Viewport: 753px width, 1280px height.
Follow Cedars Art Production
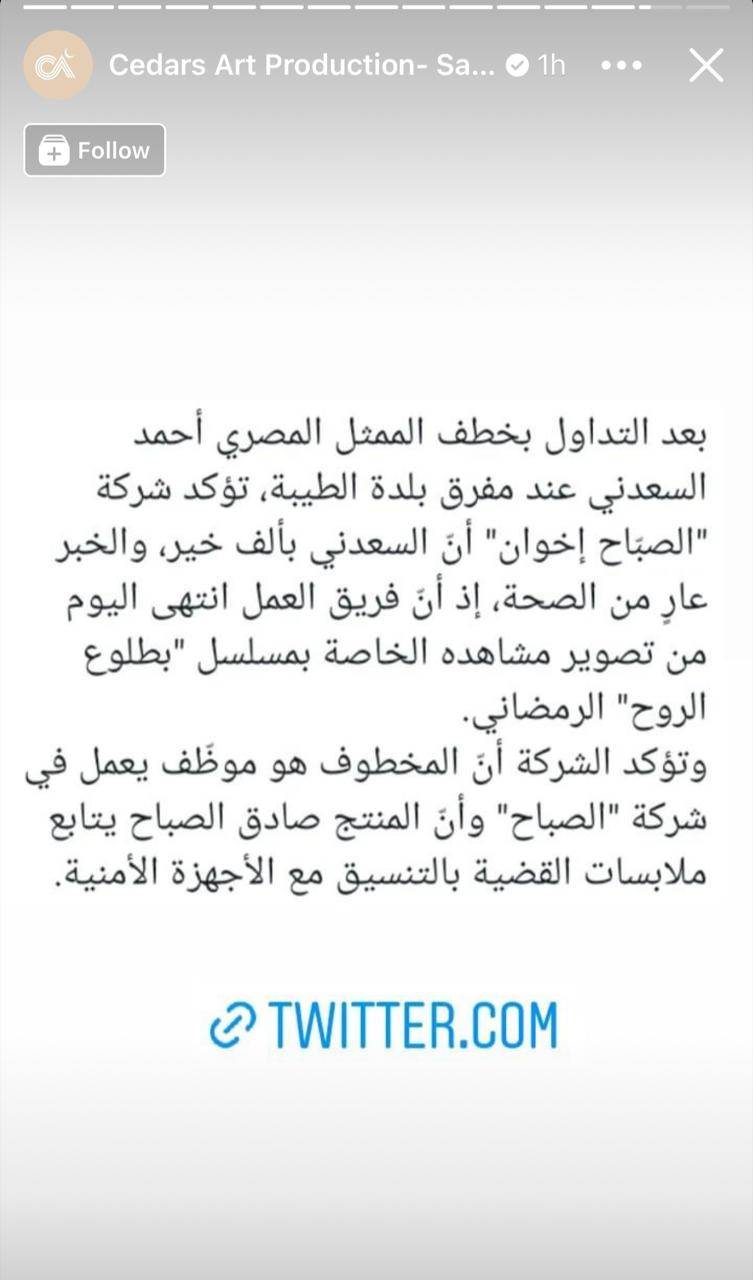[95, 151]
